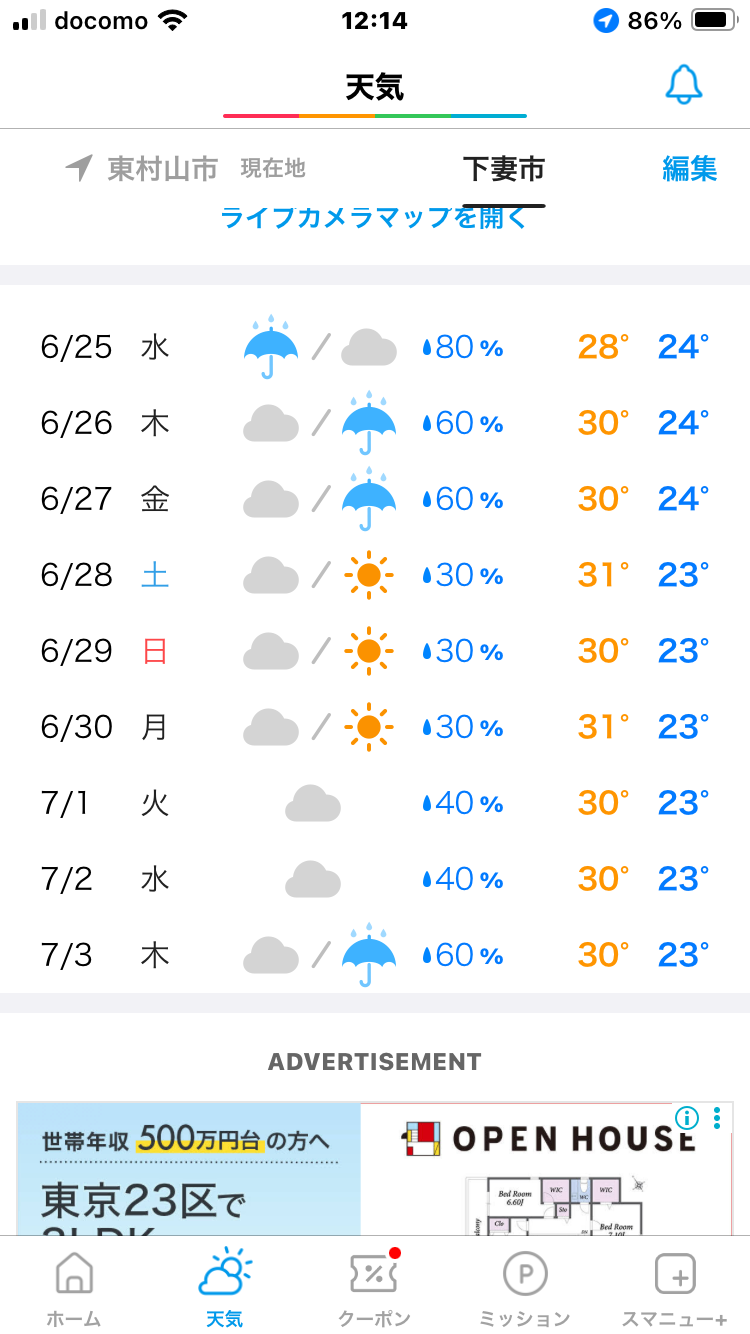750x1334 pixels.
Task: Tap 編集 to edit locations
Action: point(690,168)
